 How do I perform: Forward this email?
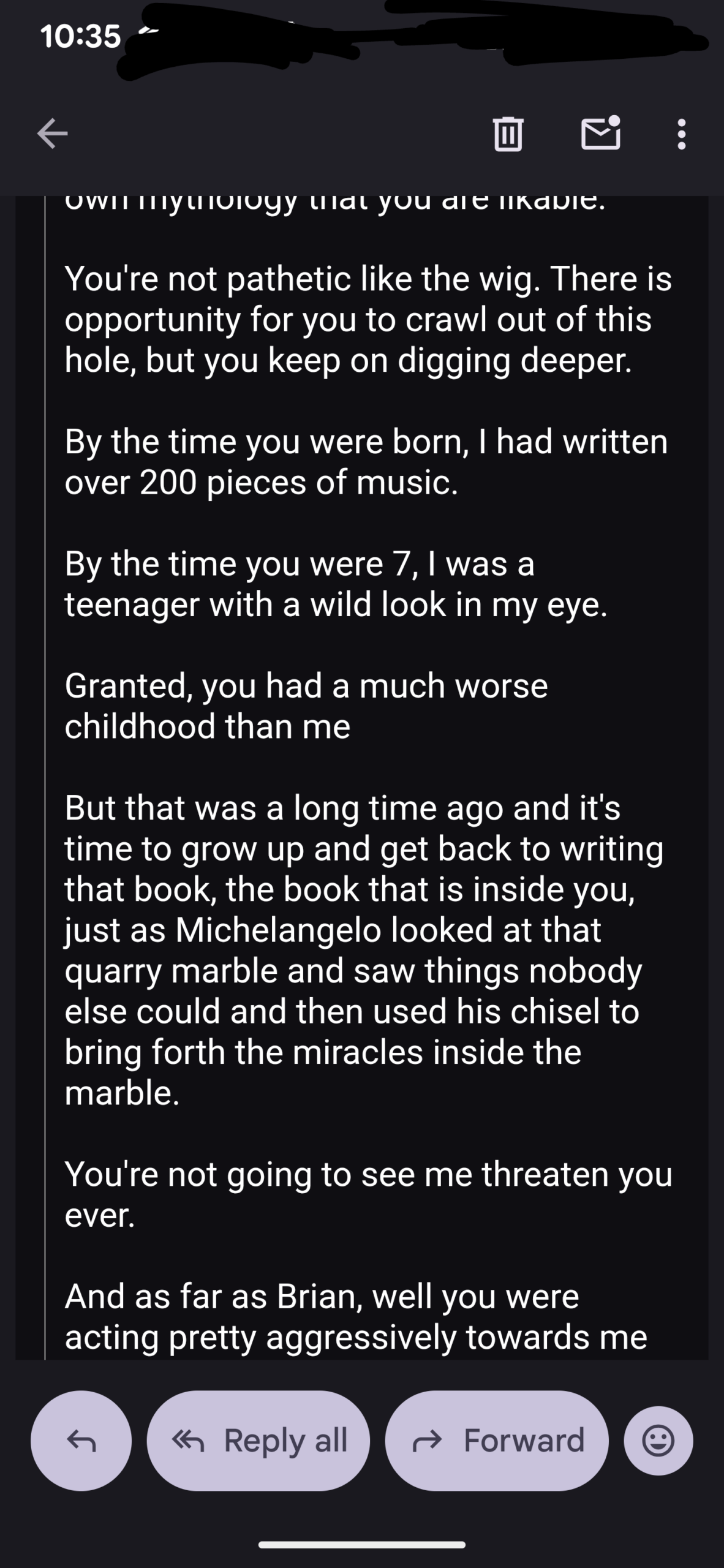pyautogui.click(x=497, y=1441)
